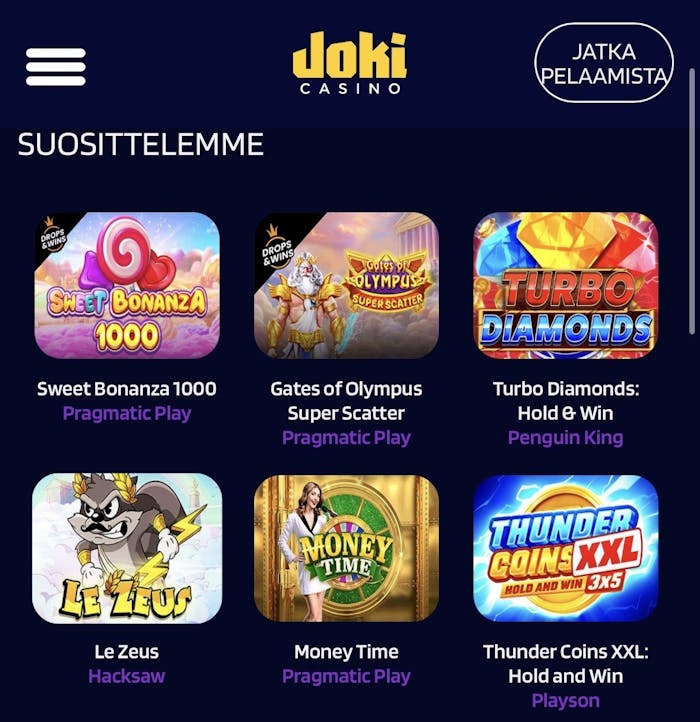Open the Money Time game
Image resolution: width=700 pixels, height=722 pixels.
pos(346,548)
